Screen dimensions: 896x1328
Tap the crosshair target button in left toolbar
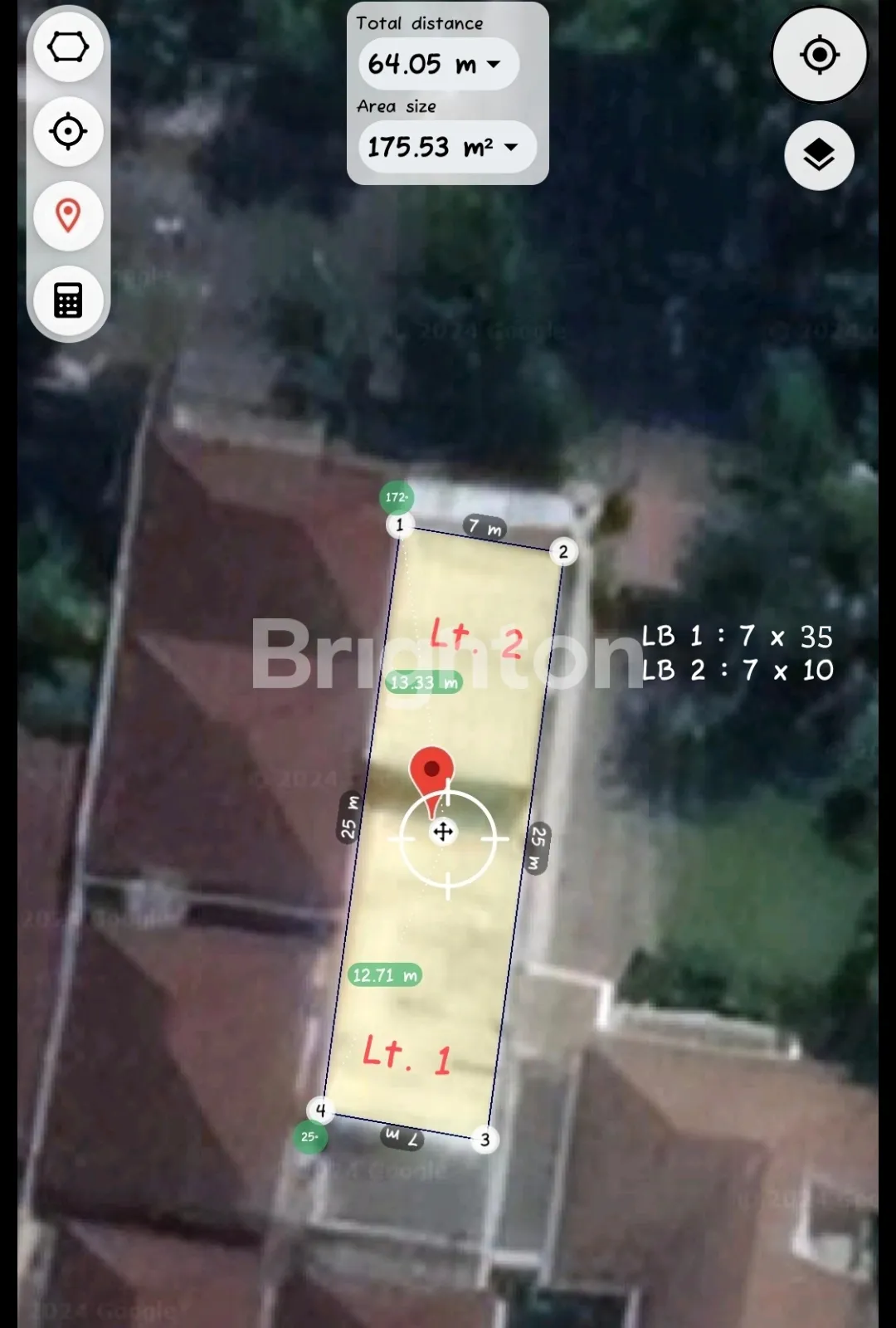68,131
